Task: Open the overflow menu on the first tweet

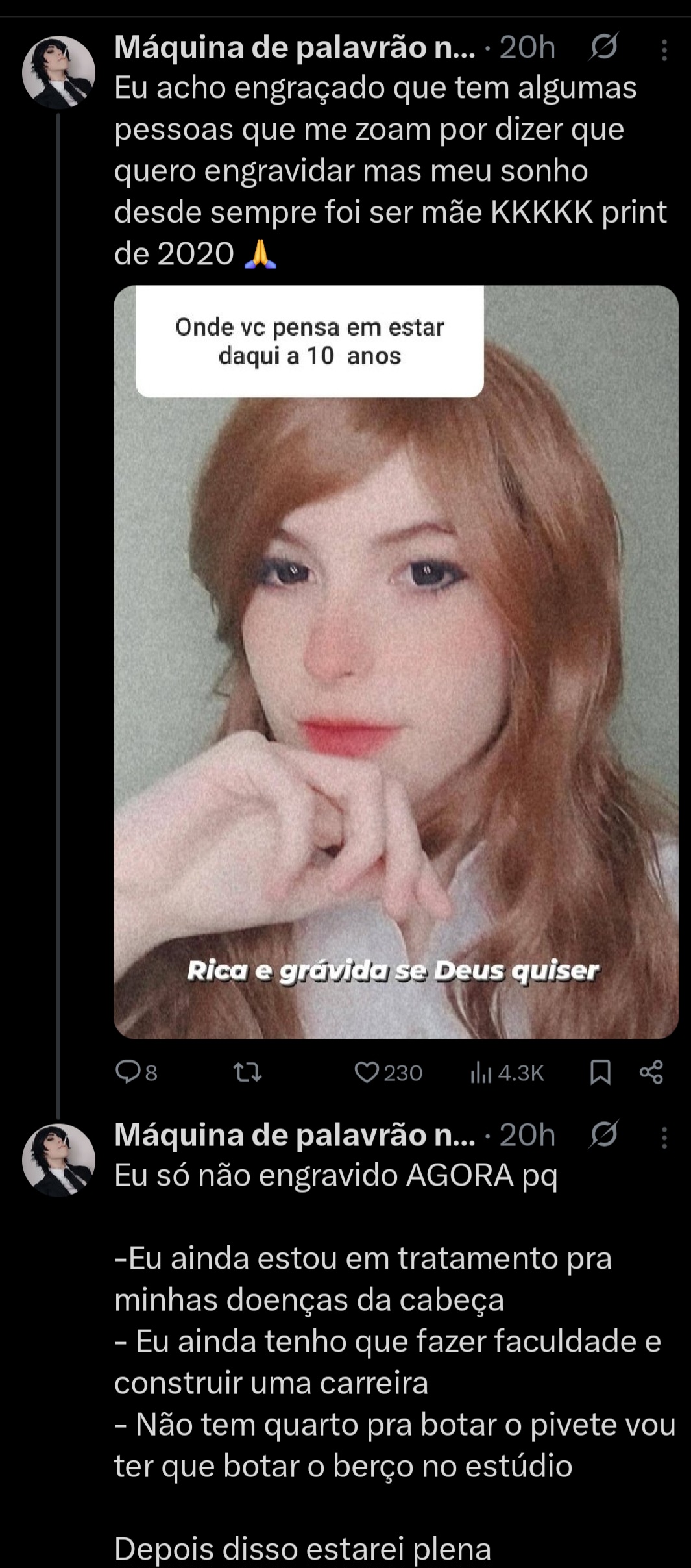Action: (x=664, y=50)
